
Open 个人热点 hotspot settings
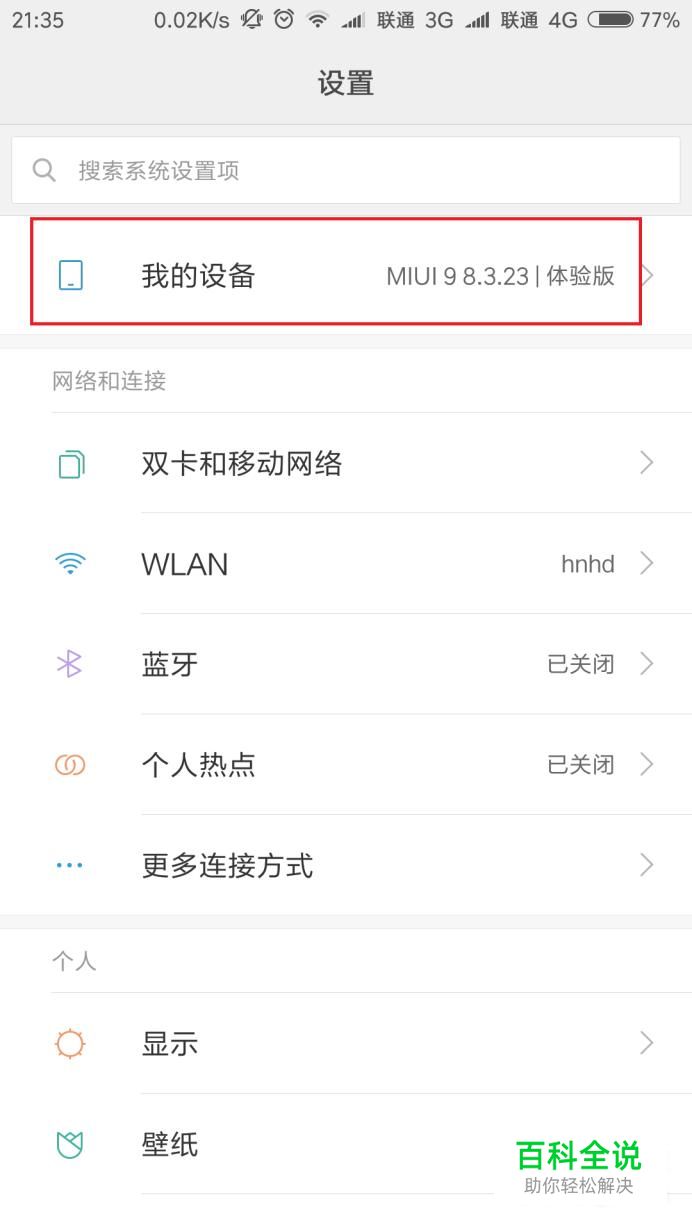click(x=346, y=765)
